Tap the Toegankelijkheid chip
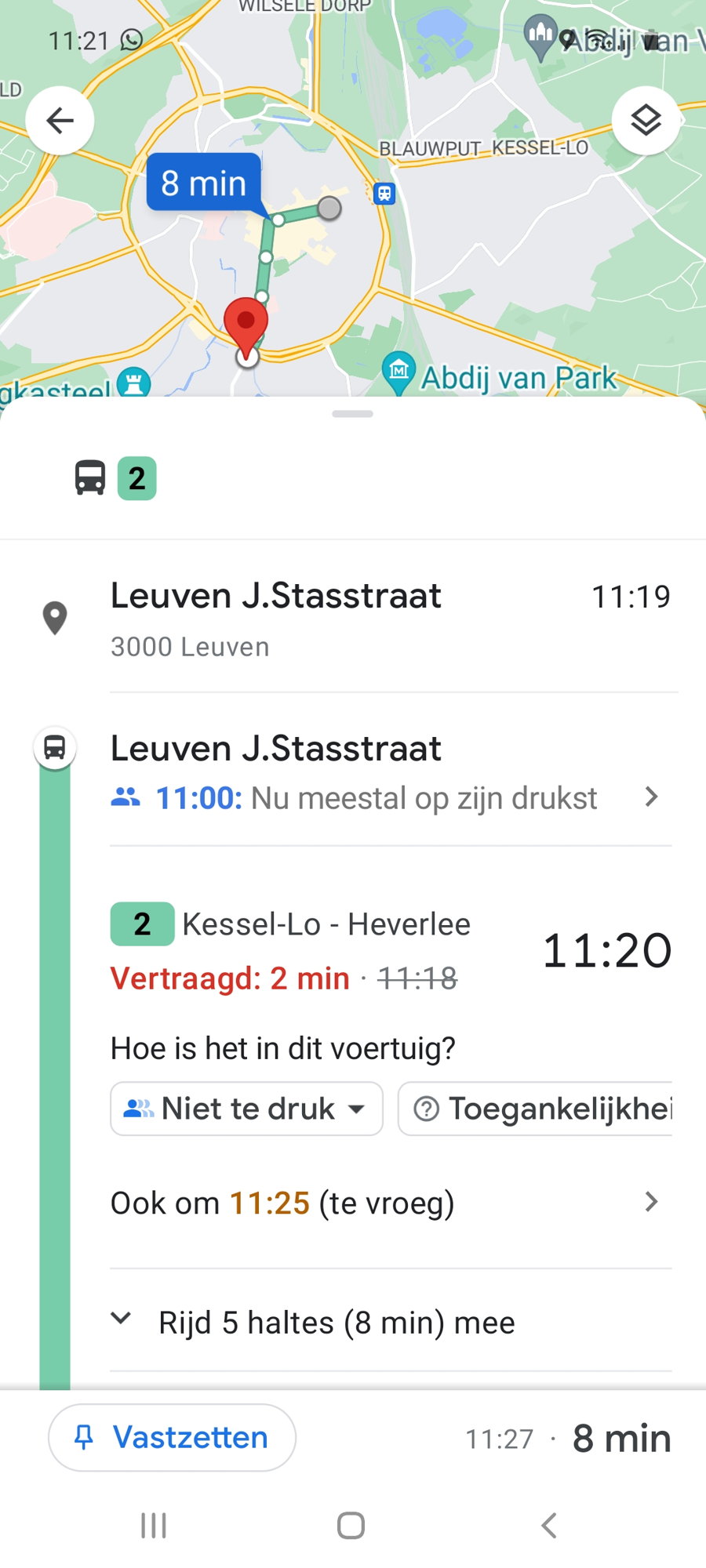Screen dimensions: 706x1568 point(535,1109)
